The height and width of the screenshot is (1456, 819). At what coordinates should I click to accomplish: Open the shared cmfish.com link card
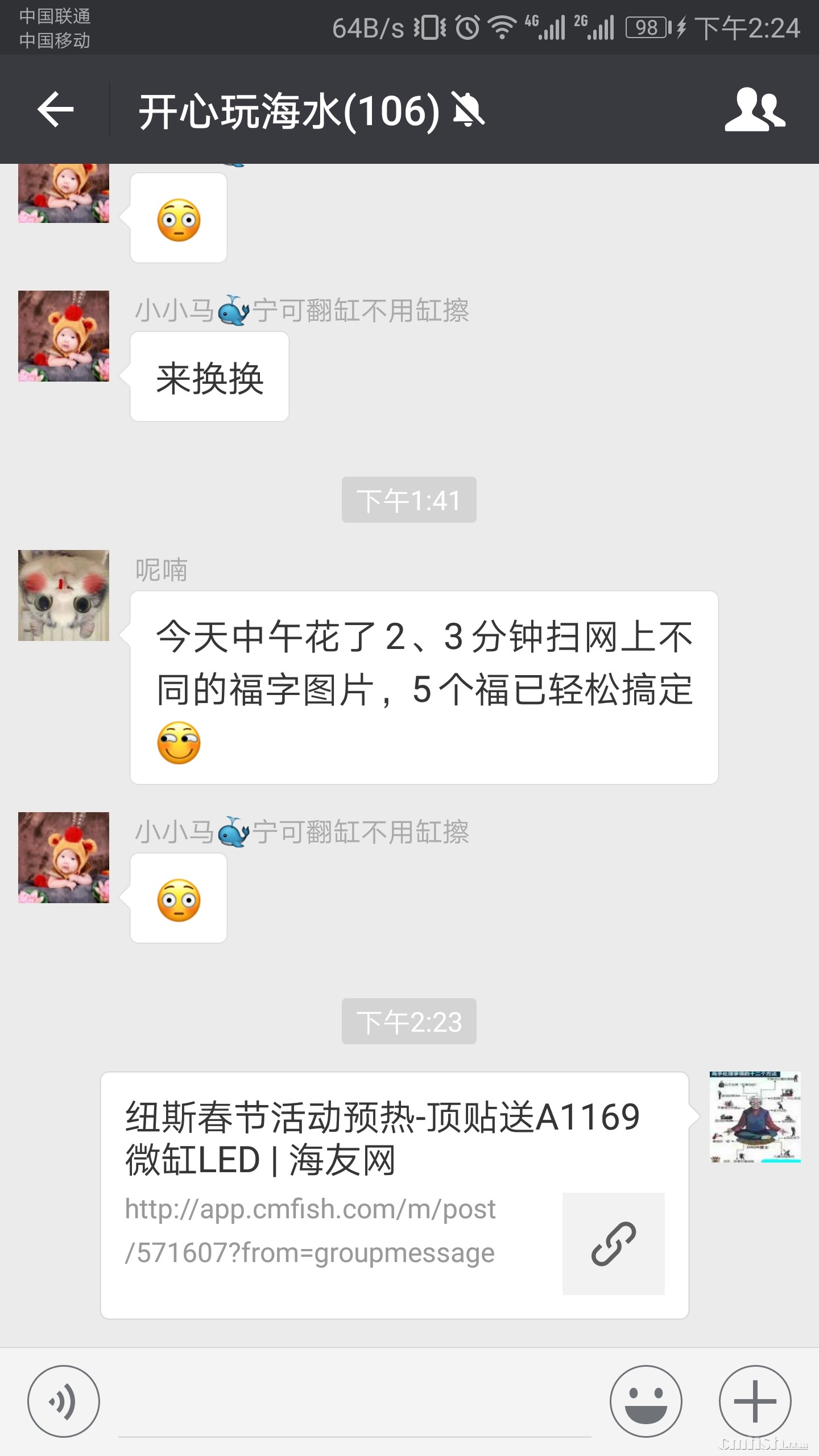tap(394, 1194)
